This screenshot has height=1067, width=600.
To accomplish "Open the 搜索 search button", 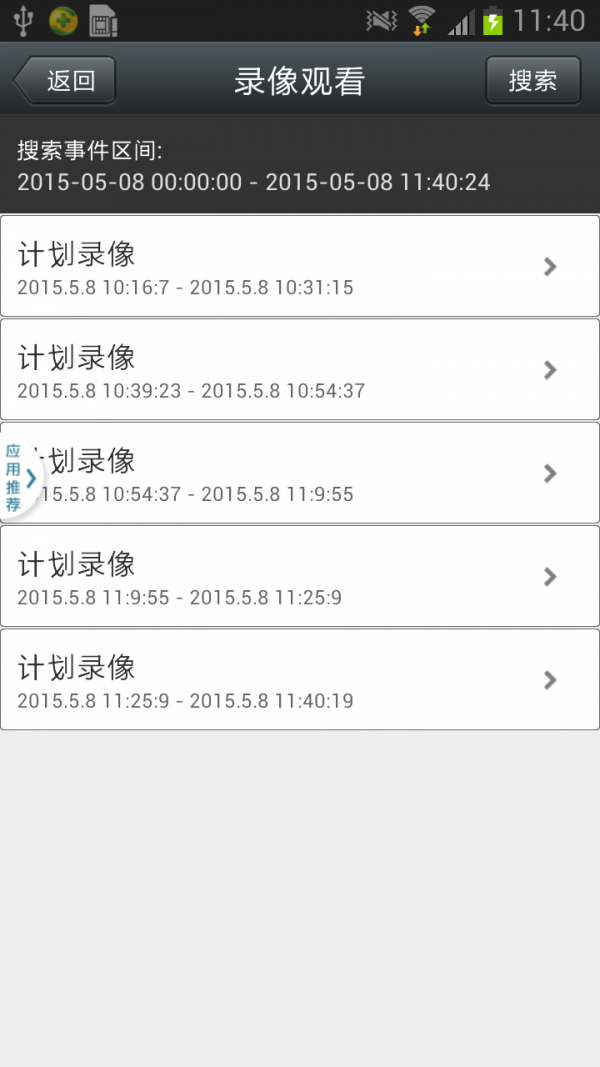I will (x=532, y=81).
